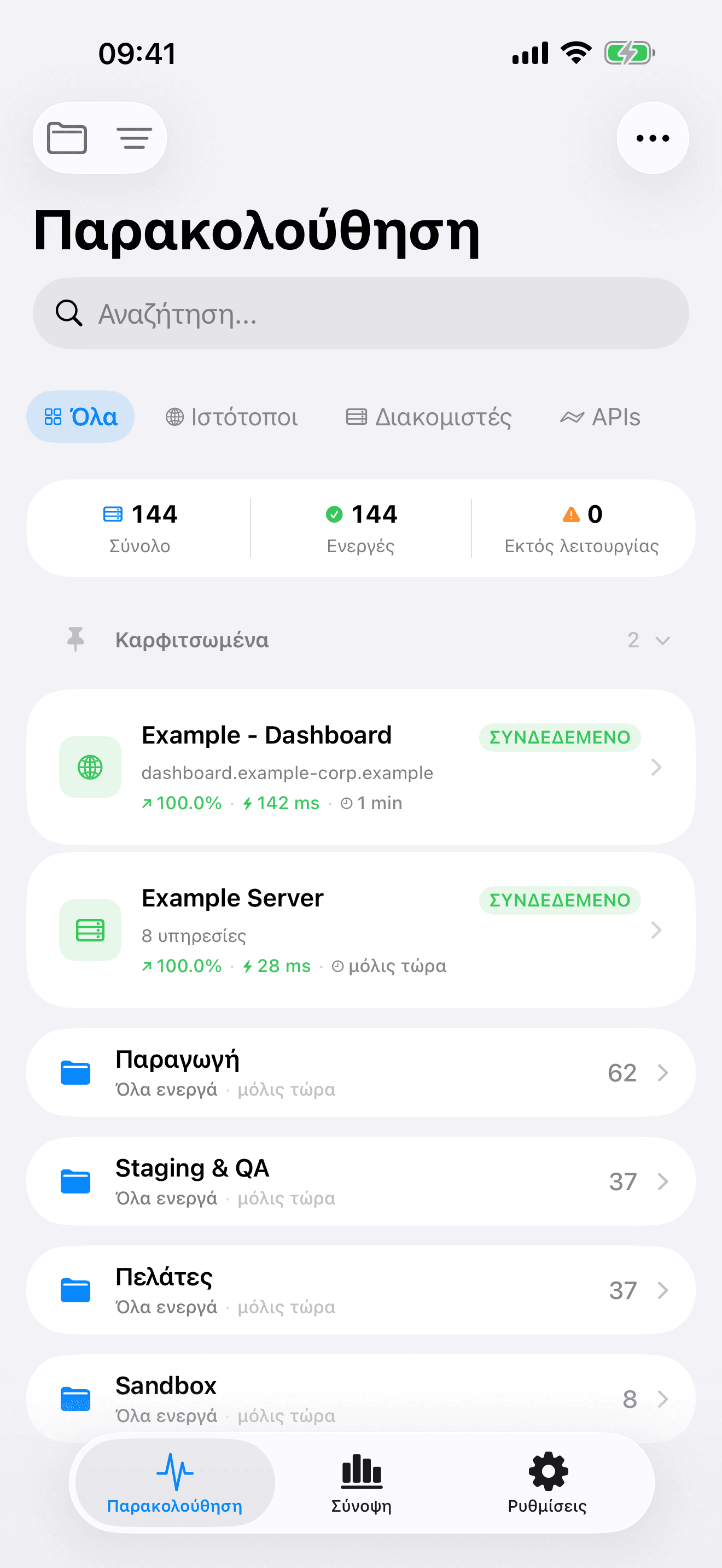722x1568 pixels.
Task: Open the APIs filter tab
Action: (599, 417)
